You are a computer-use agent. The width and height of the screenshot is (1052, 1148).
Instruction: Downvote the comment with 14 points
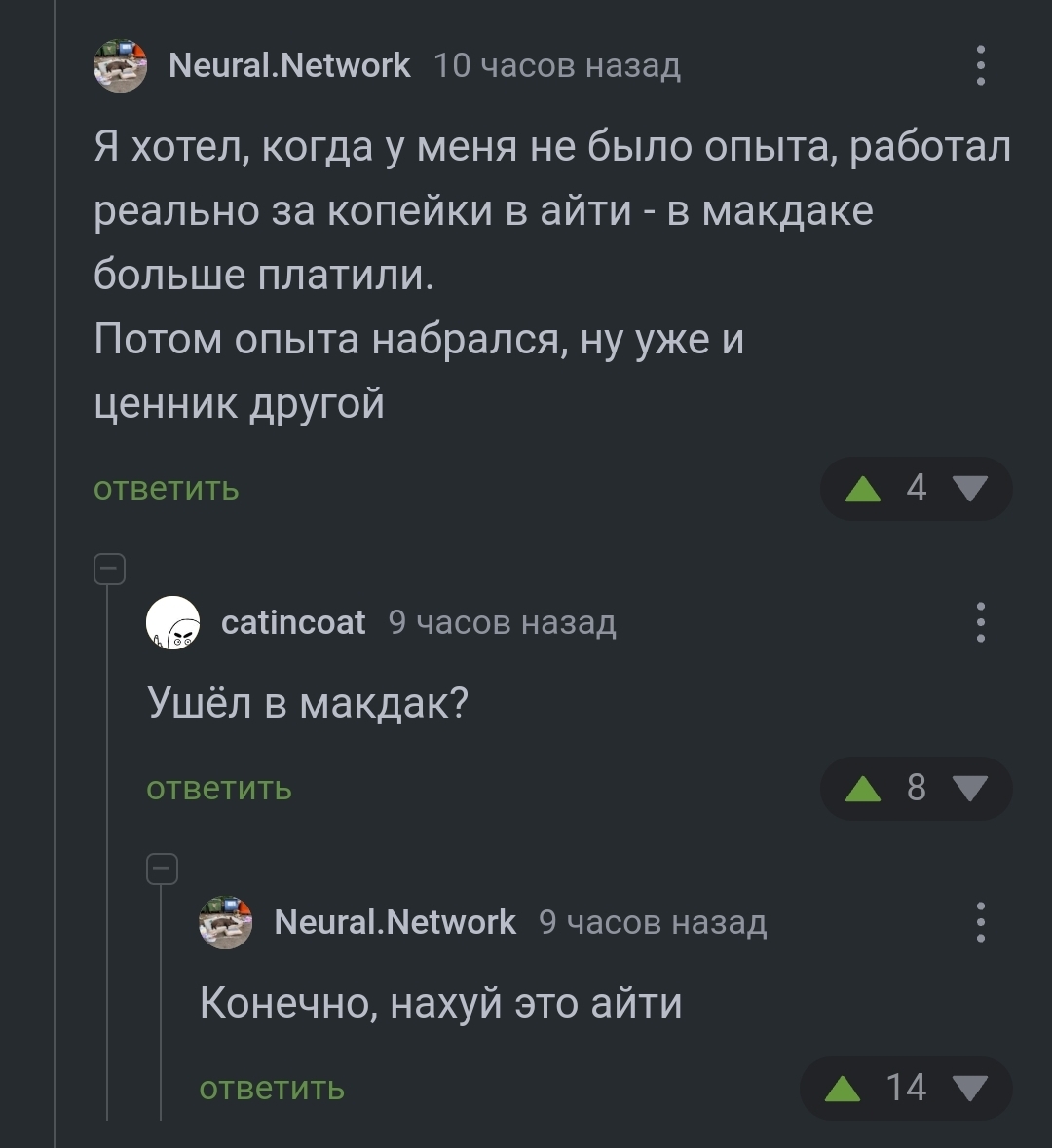point(969,1088)
